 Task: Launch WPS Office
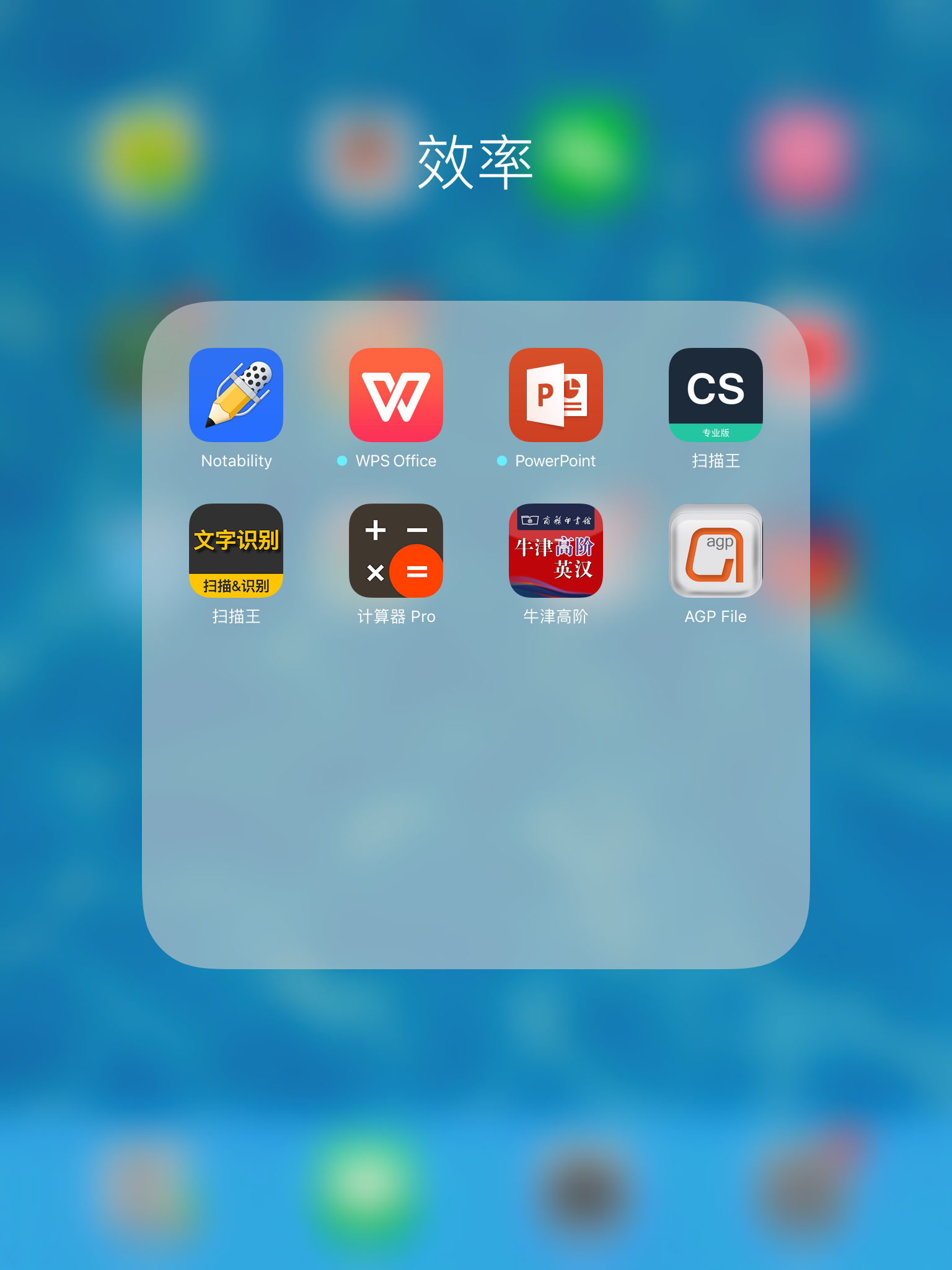coord(396,395)
